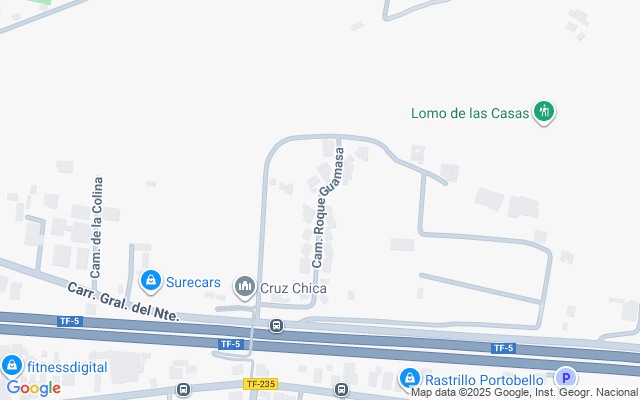Tap the Cruz Chica landmark pin

point(245,287)
